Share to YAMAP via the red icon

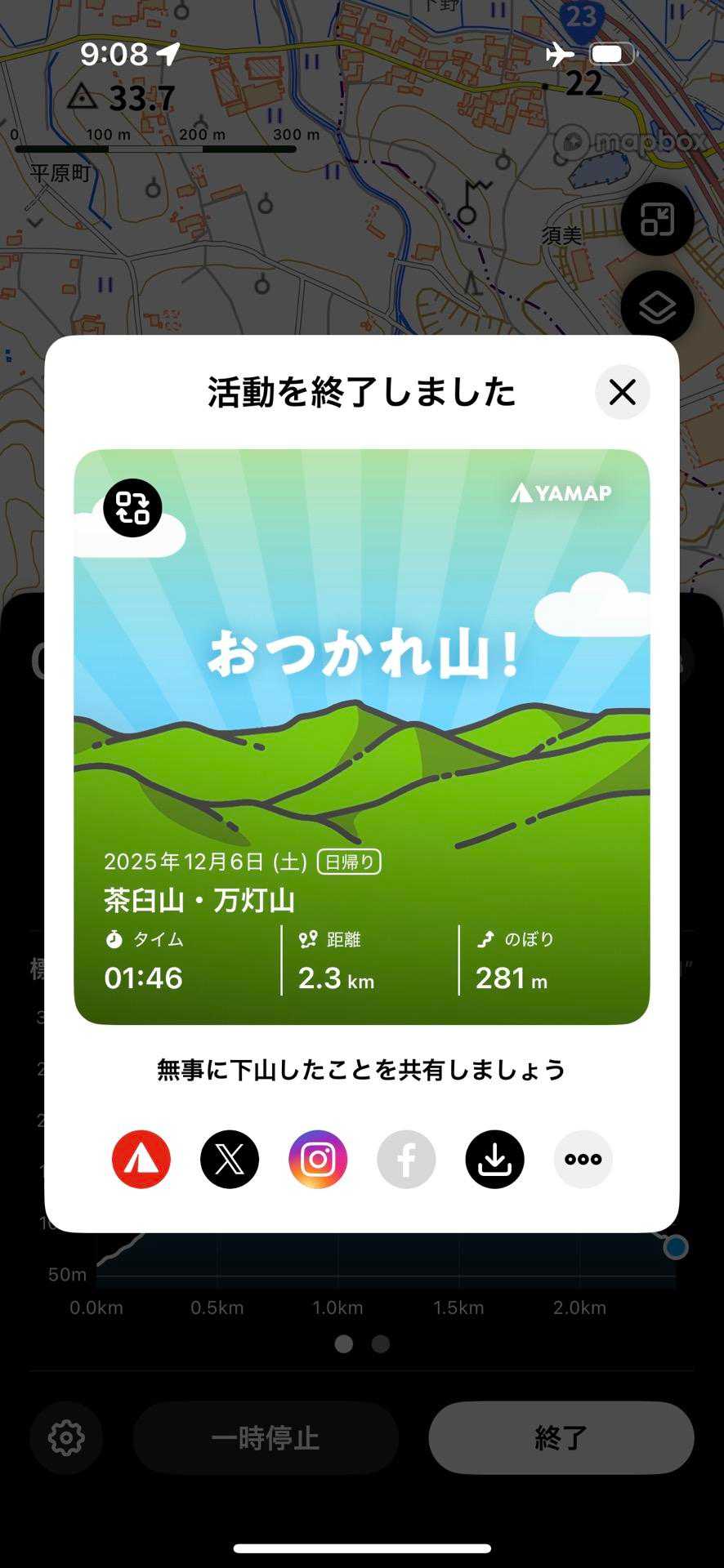[141, 1159]
